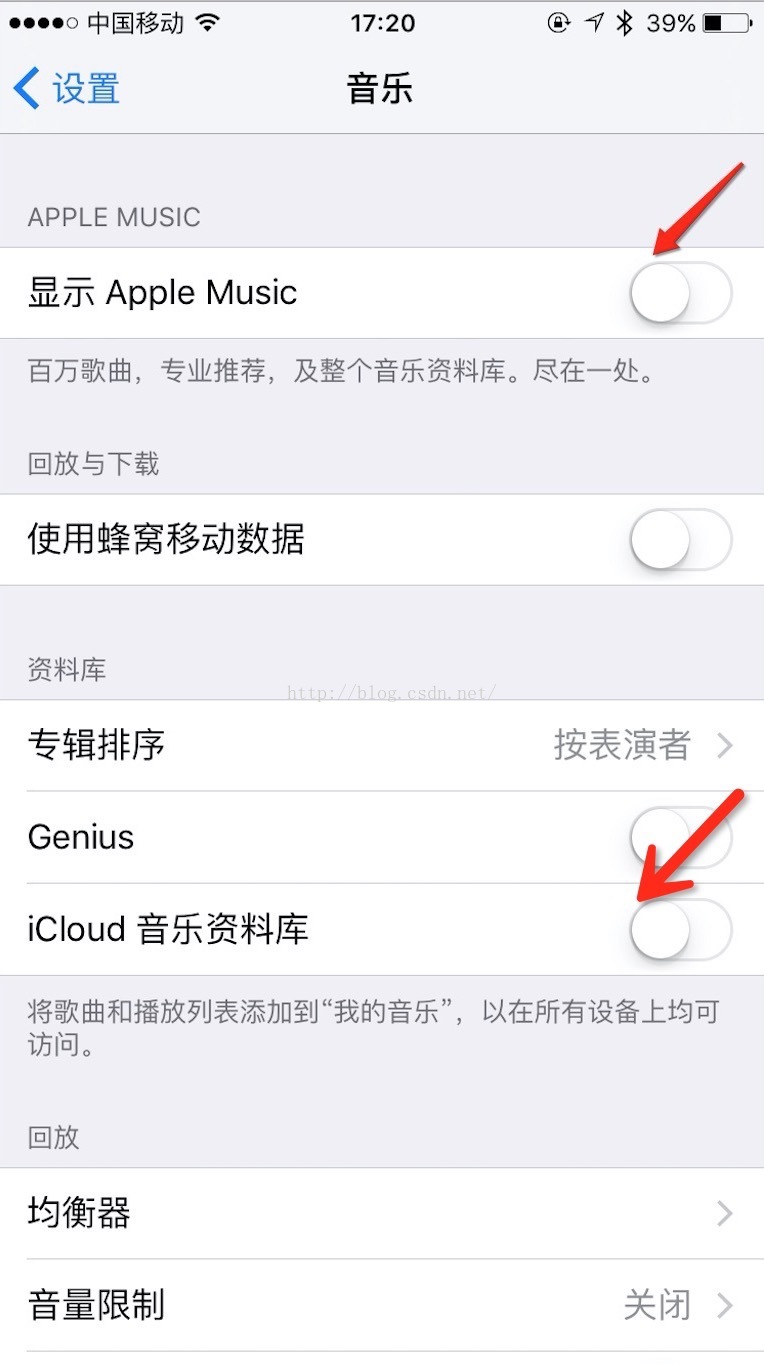Go back to 设置
This screenshot has width=764, height=1364.
[66, 89]
